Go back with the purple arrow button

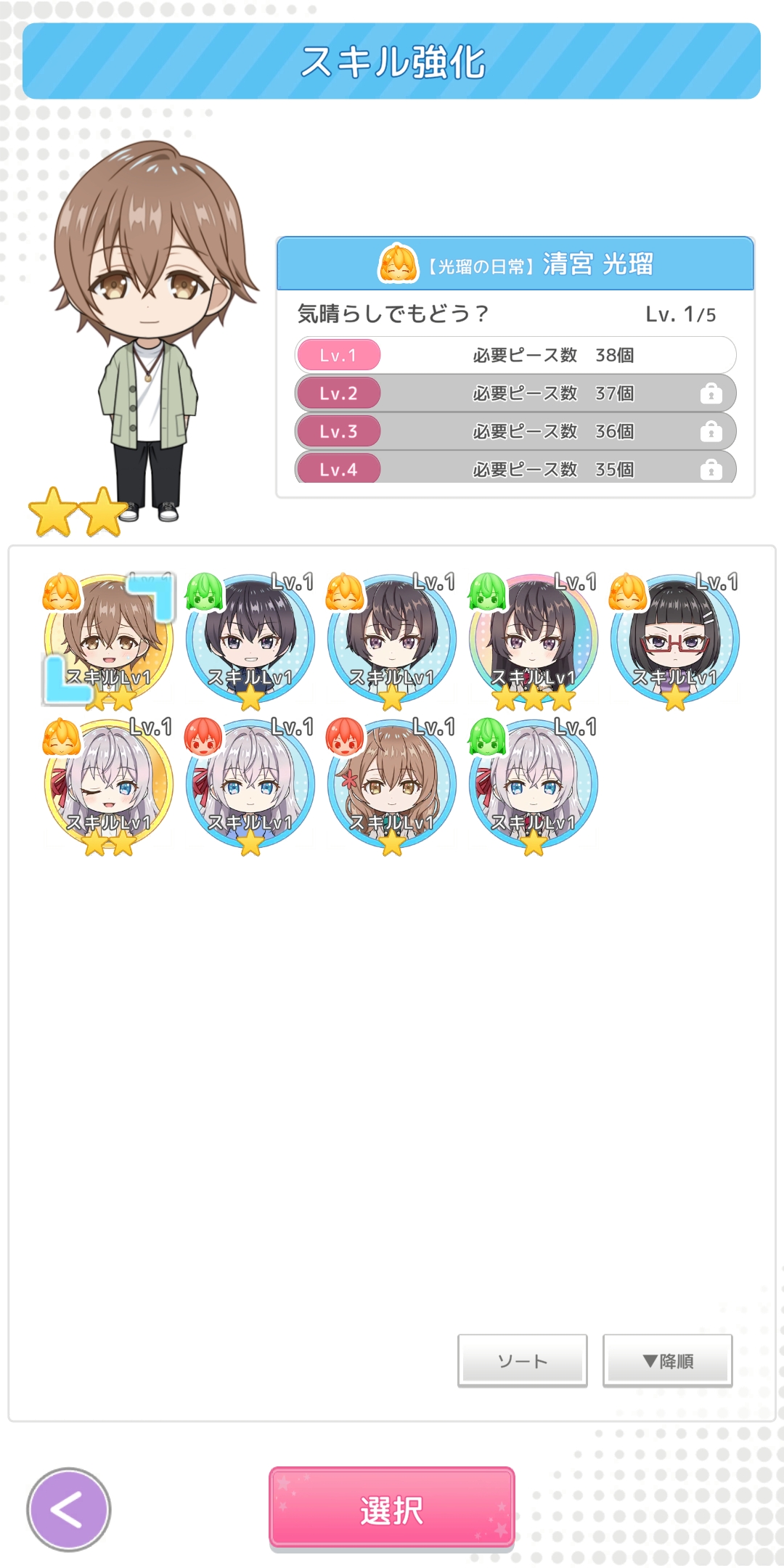[68, 1510]
